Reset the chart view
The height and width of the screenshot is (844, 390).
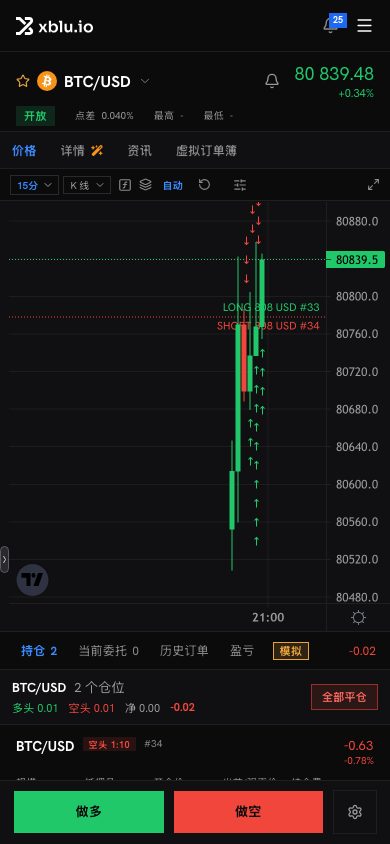tap(204, 185)
